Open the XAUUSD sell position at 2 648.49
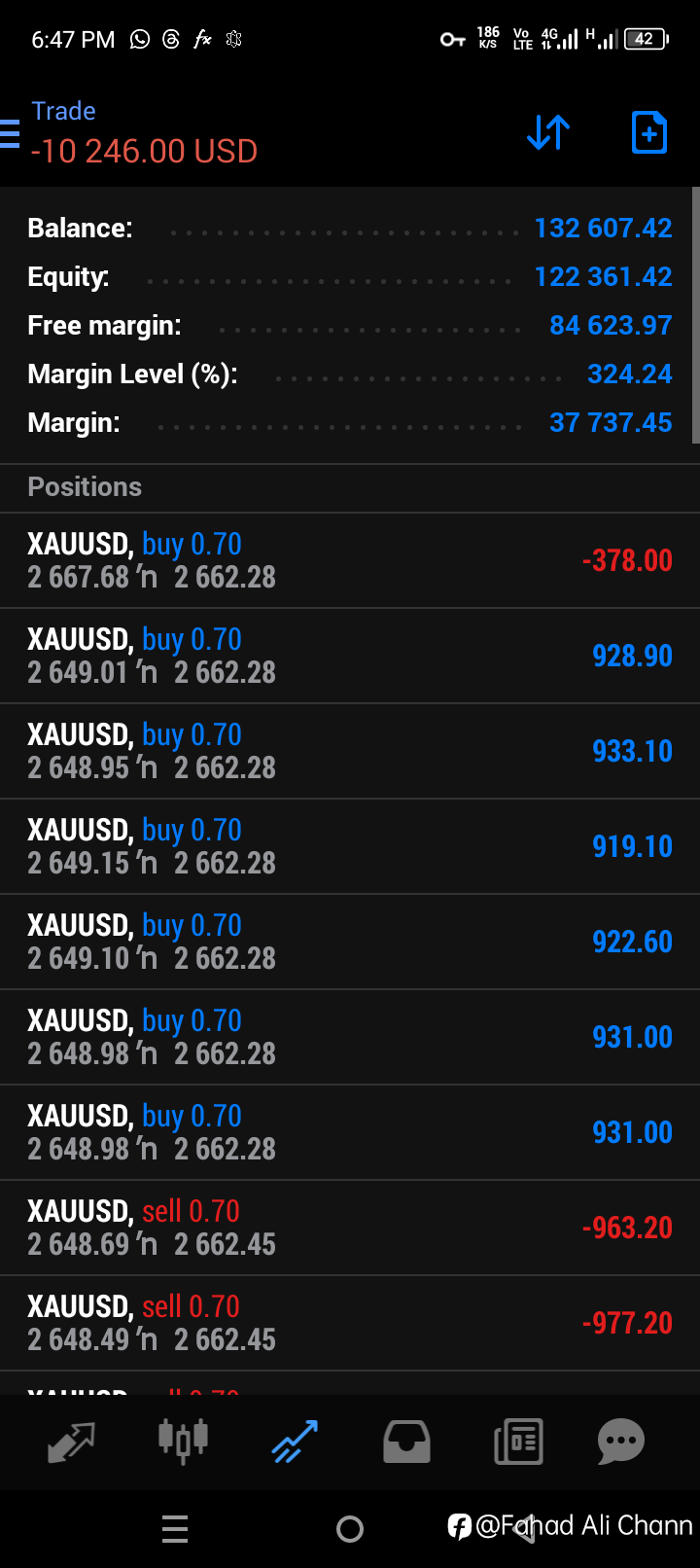 (350, 1324)
